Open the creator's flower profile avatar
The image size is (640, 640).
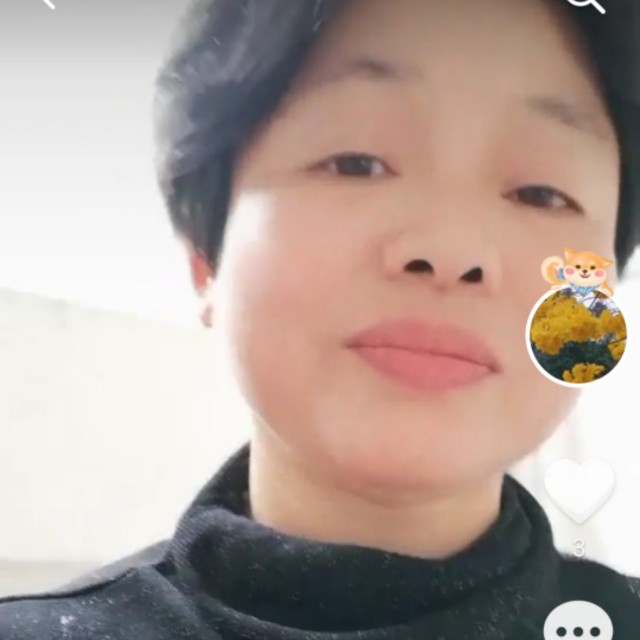577,336
